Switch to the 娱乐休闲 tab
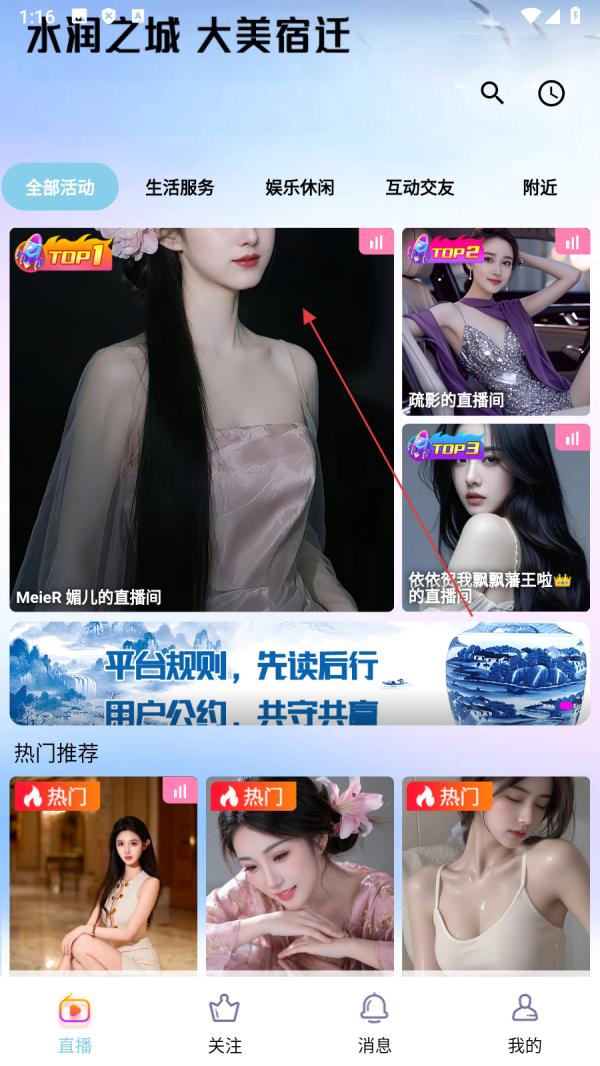600x1066 pixels. 300,187
